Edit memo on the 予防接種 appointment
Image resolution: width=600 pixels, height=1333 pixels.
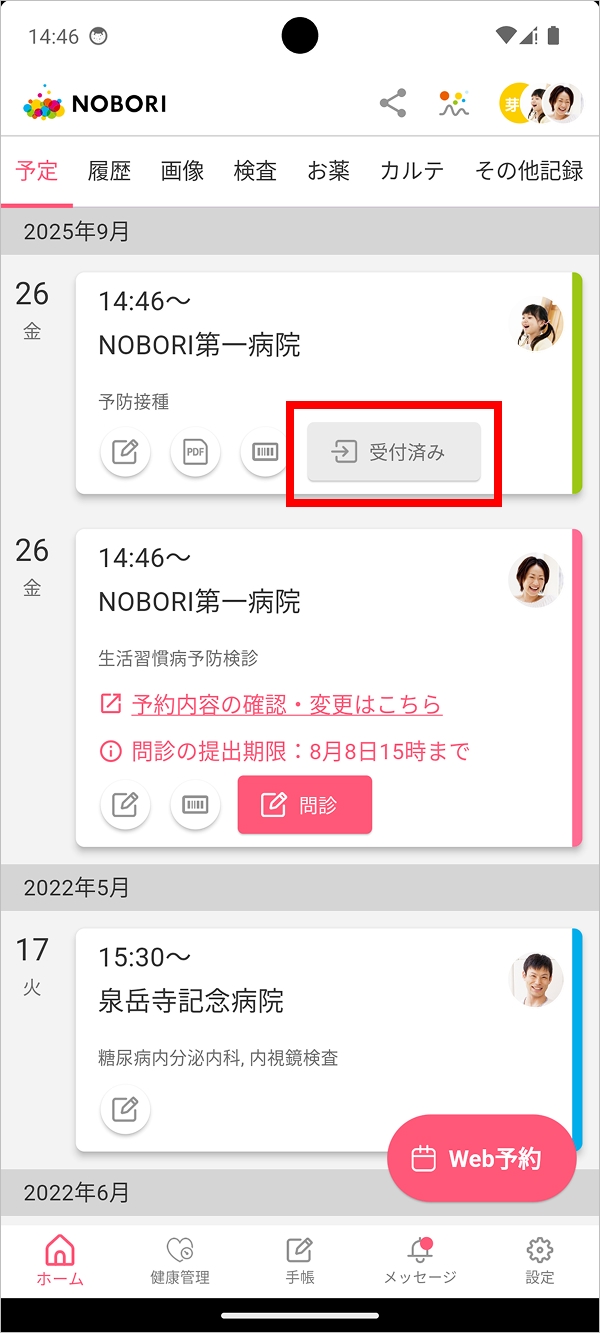pos(125,453)
